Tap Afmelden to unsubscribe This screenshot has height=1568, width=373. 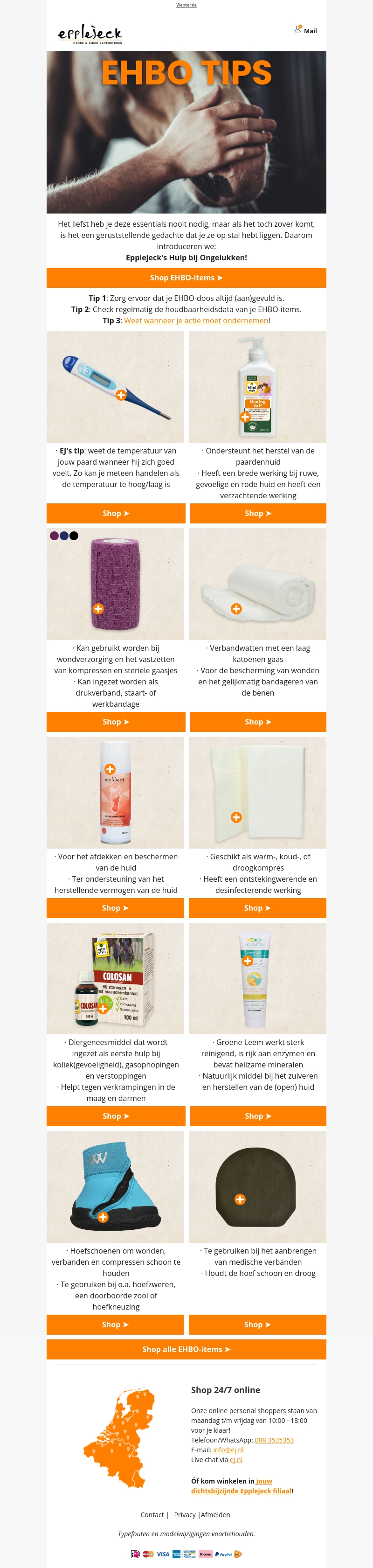pos(215,1514)
